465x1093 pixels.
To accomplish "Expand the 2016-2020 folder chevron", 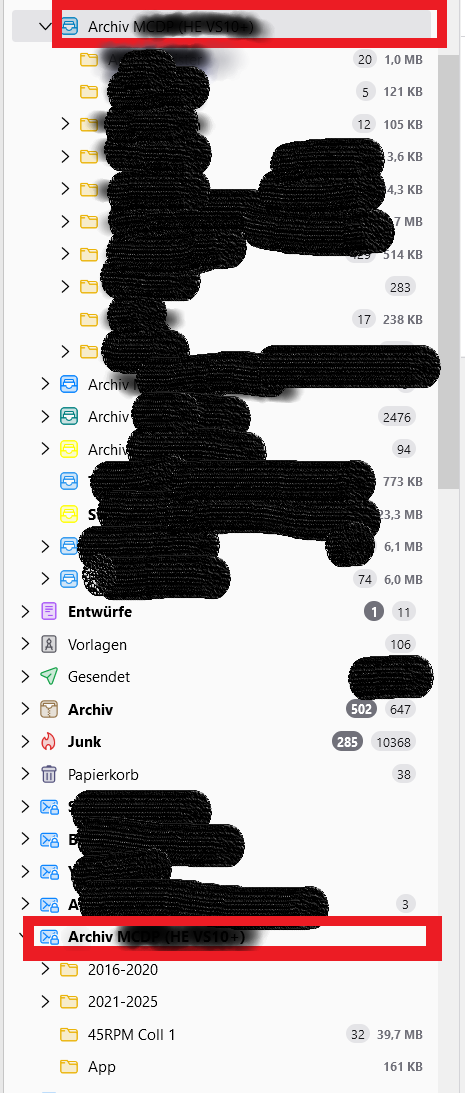I will click(45, 969).
